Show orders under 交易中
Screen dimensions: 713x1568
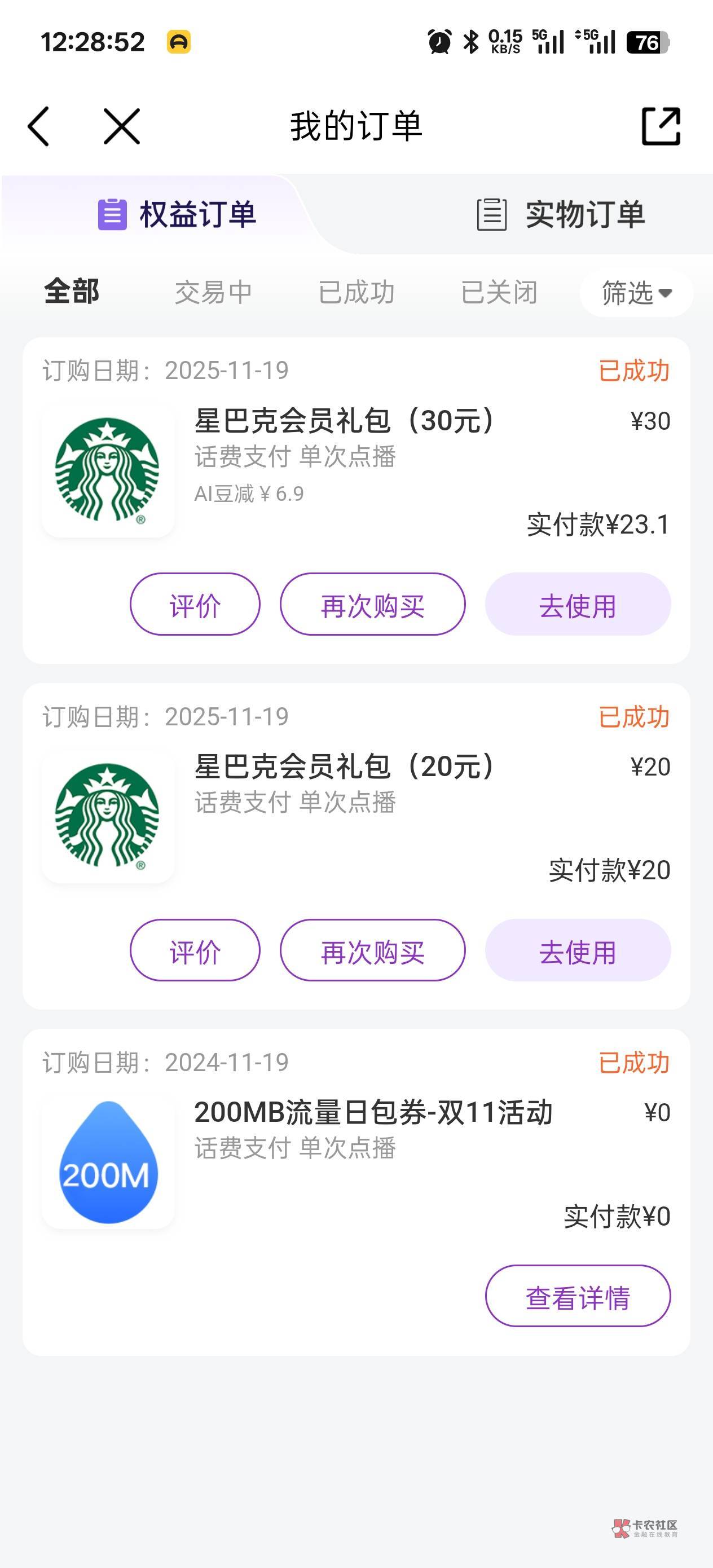coord(213,293)
